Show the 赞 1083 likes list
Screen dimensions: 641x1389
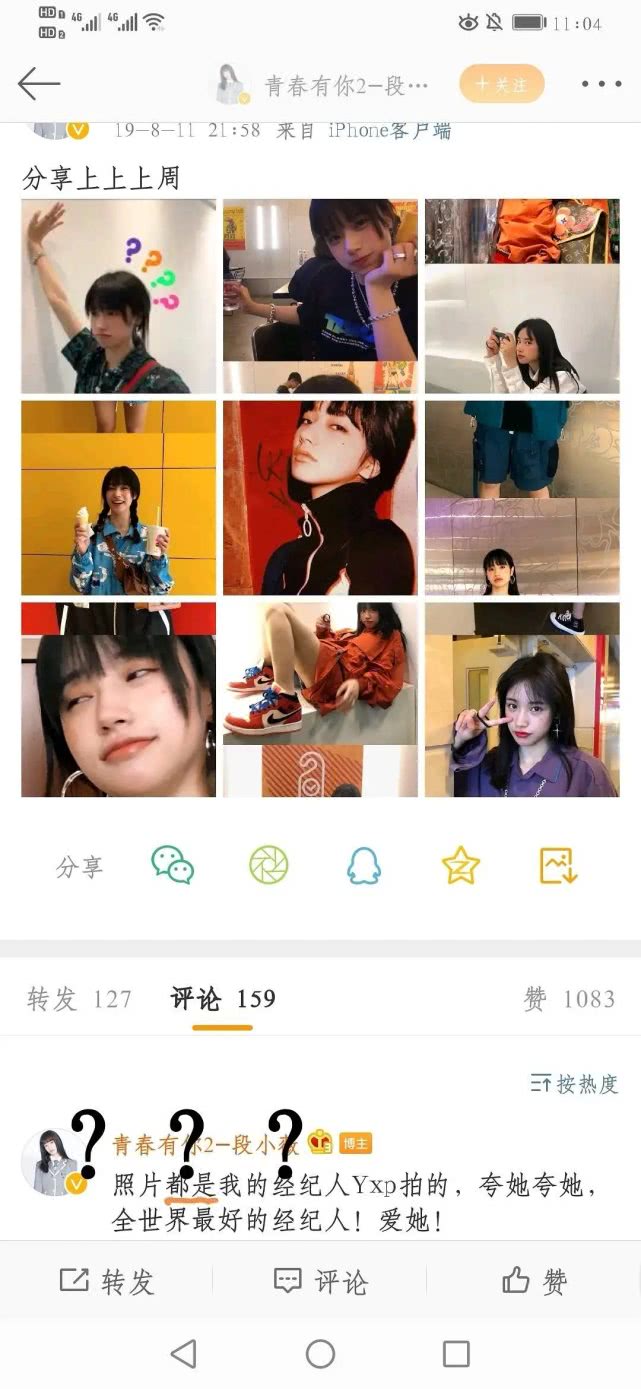click(x=569, y=999)
